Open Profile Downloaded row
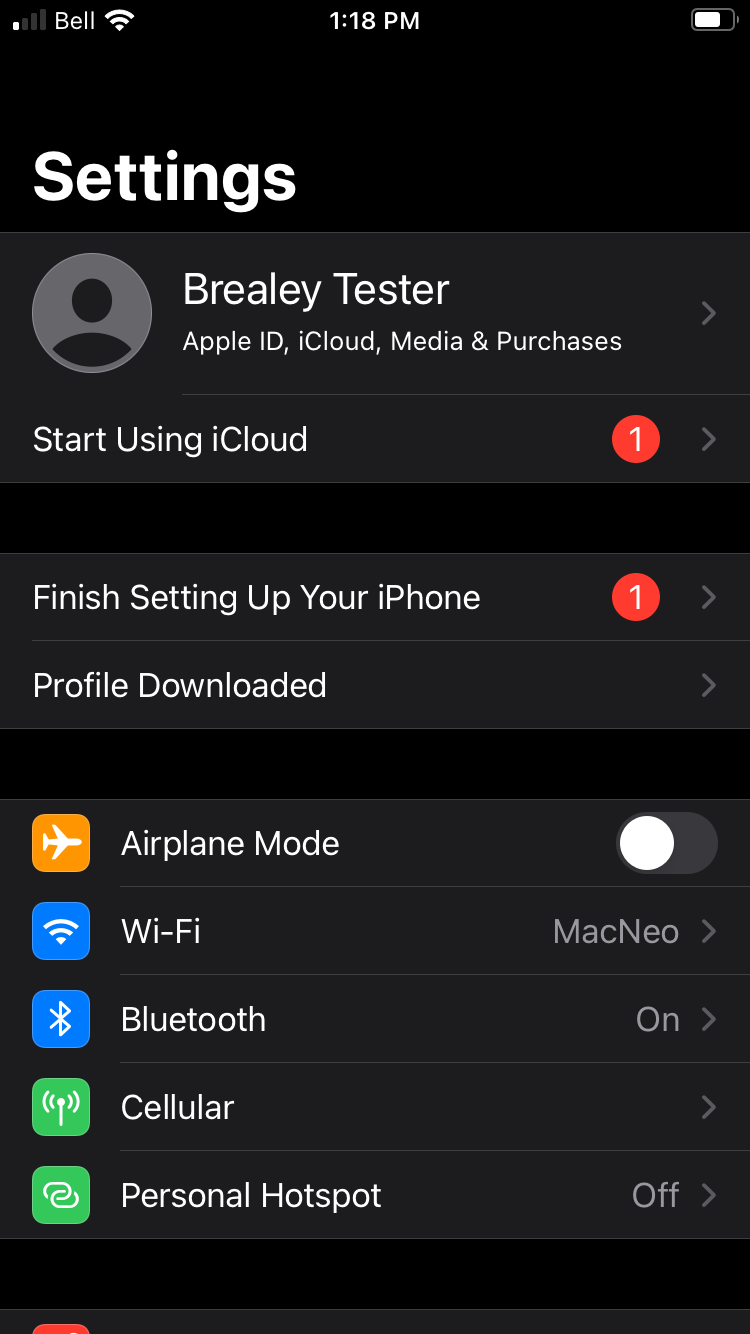The height and width of the screenshot is (1334, 750). pos(375,685)
